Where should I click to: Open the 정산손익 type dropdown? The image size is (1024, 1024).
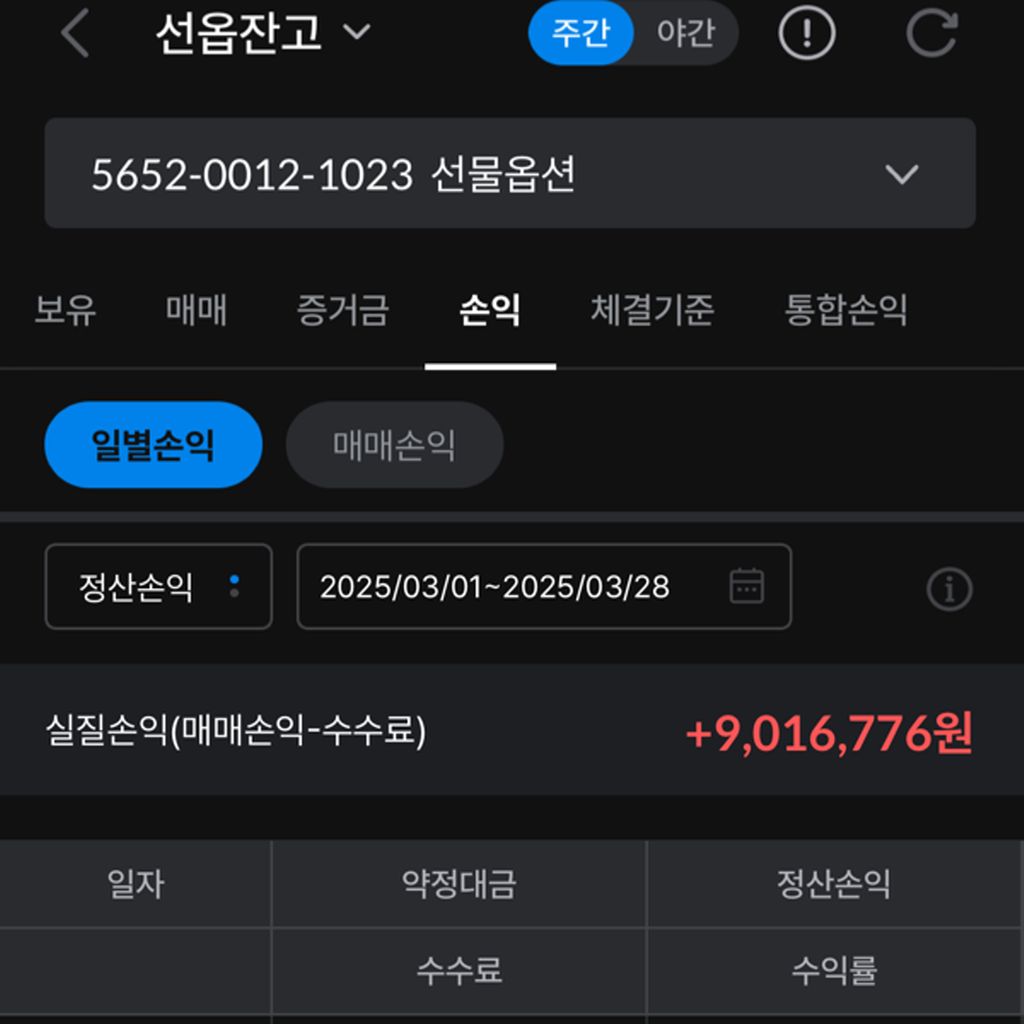(158, 587)
